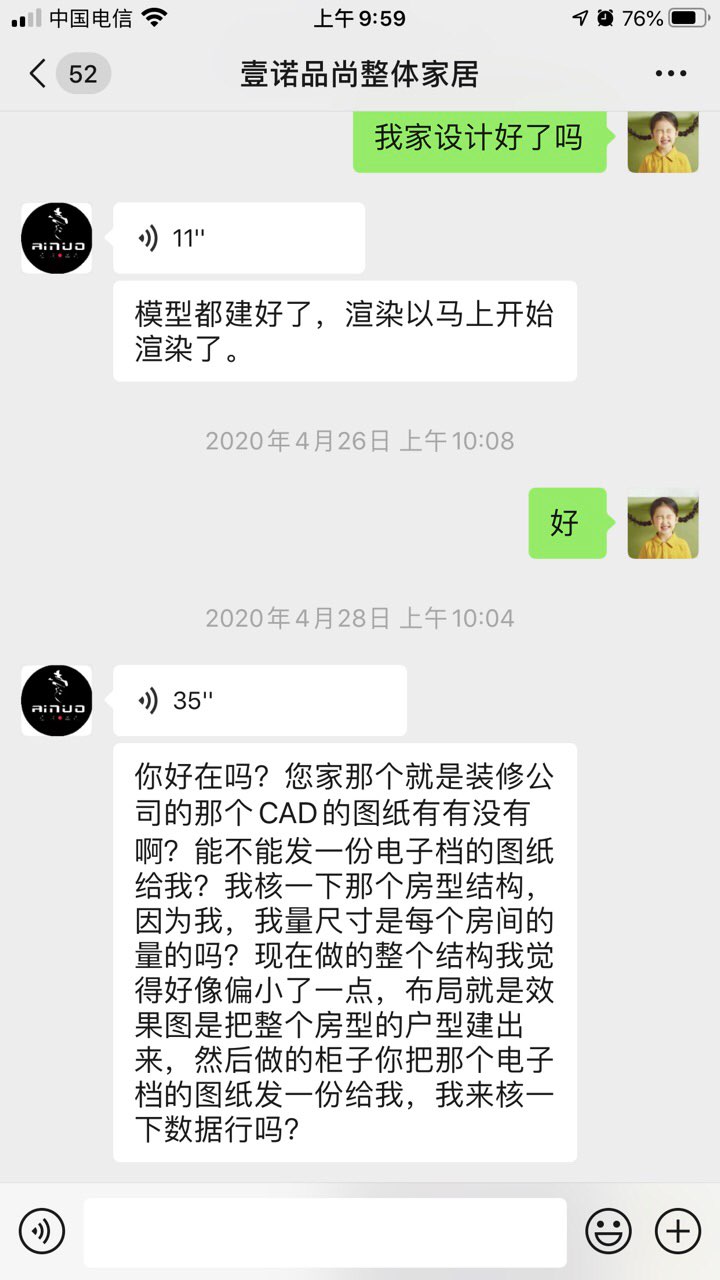Image resolution: width=720 pixels, height=1280 pixels.
Task: Switch to voice input mode
Action: [x=41, y=1230]
